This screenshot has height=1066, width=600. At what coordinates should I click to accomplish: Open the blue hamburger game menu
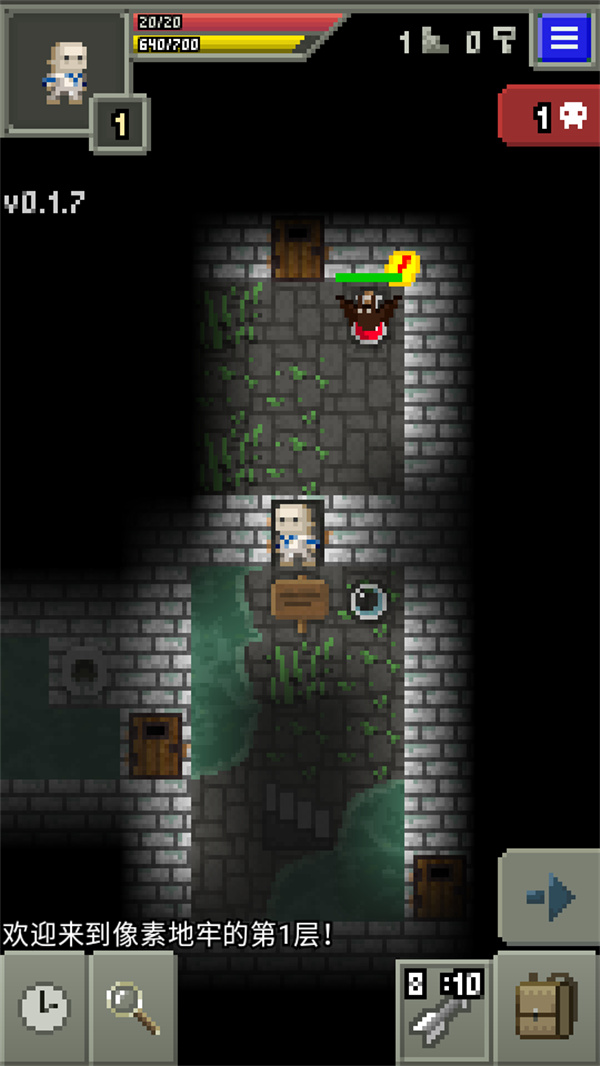pyautogui.click(x=564, y=38)
